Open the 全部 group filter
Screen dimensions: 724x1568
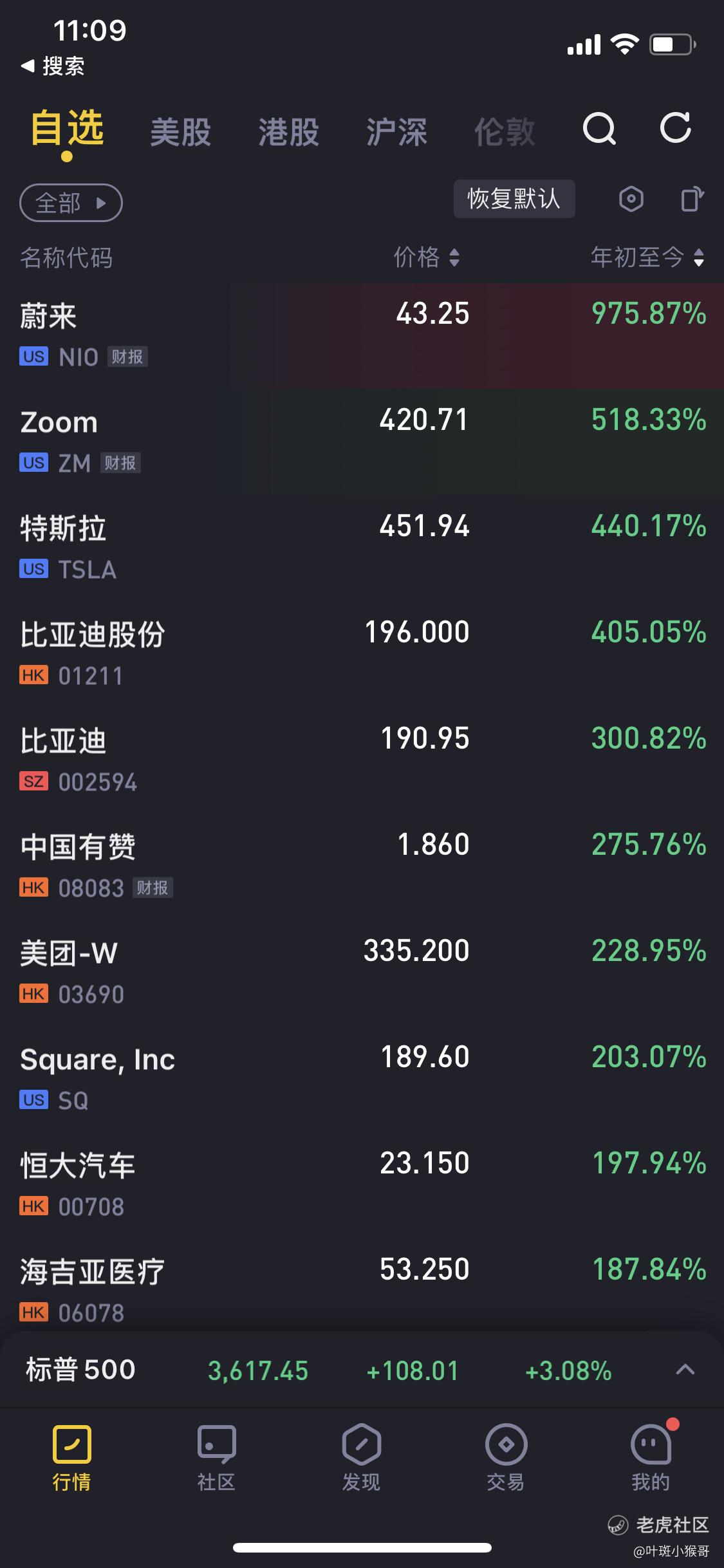(71, 203)
